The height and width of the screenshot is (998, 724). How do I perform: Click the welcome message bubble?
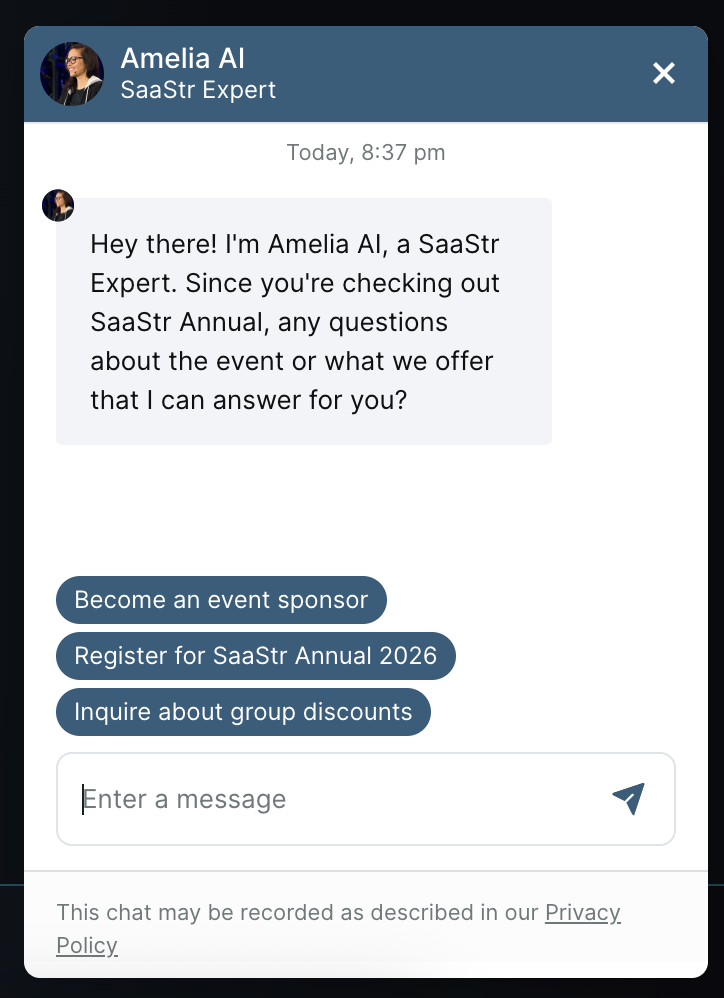(x=304, y=321)
